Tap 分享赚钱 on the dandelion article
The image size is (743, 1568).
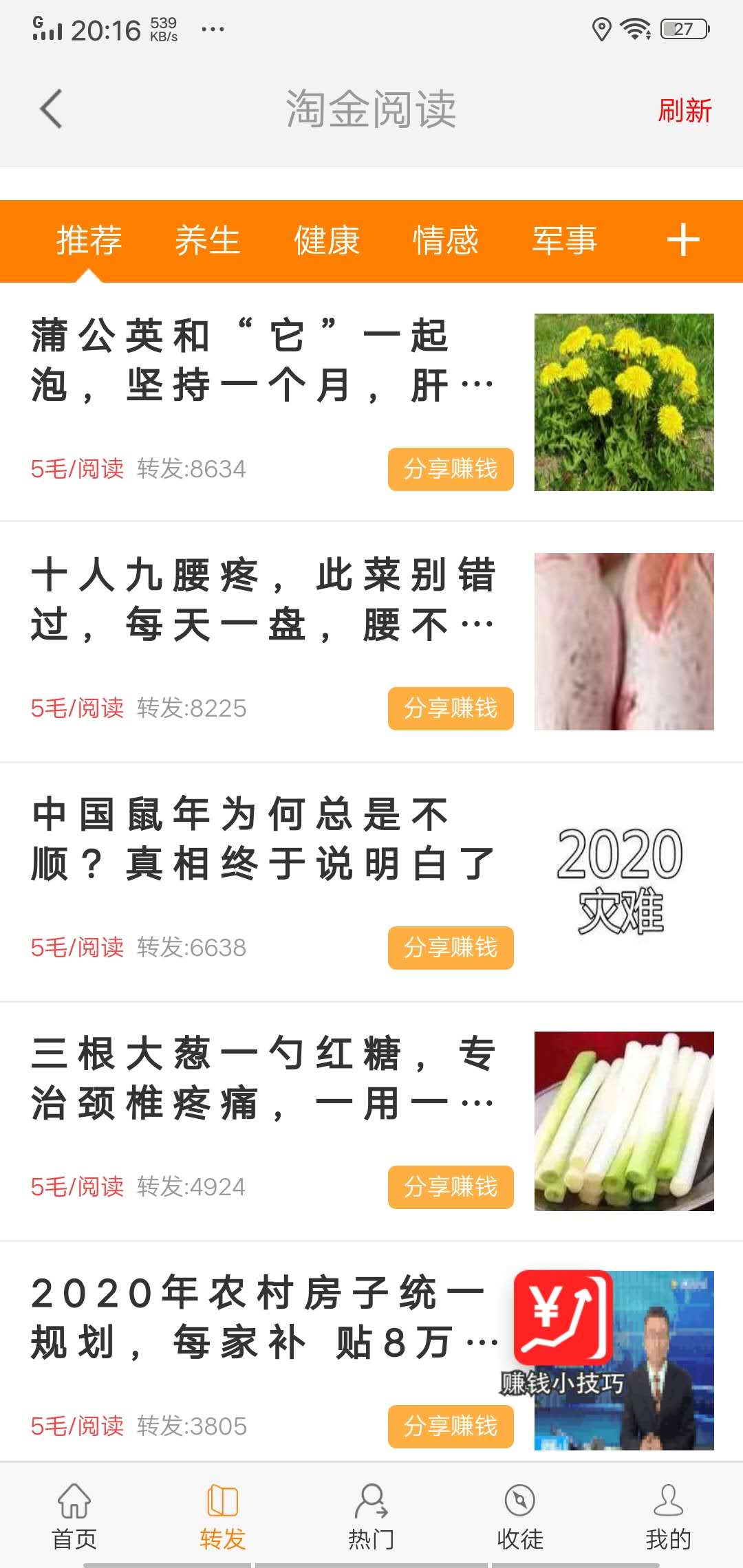tap(451, 470)
